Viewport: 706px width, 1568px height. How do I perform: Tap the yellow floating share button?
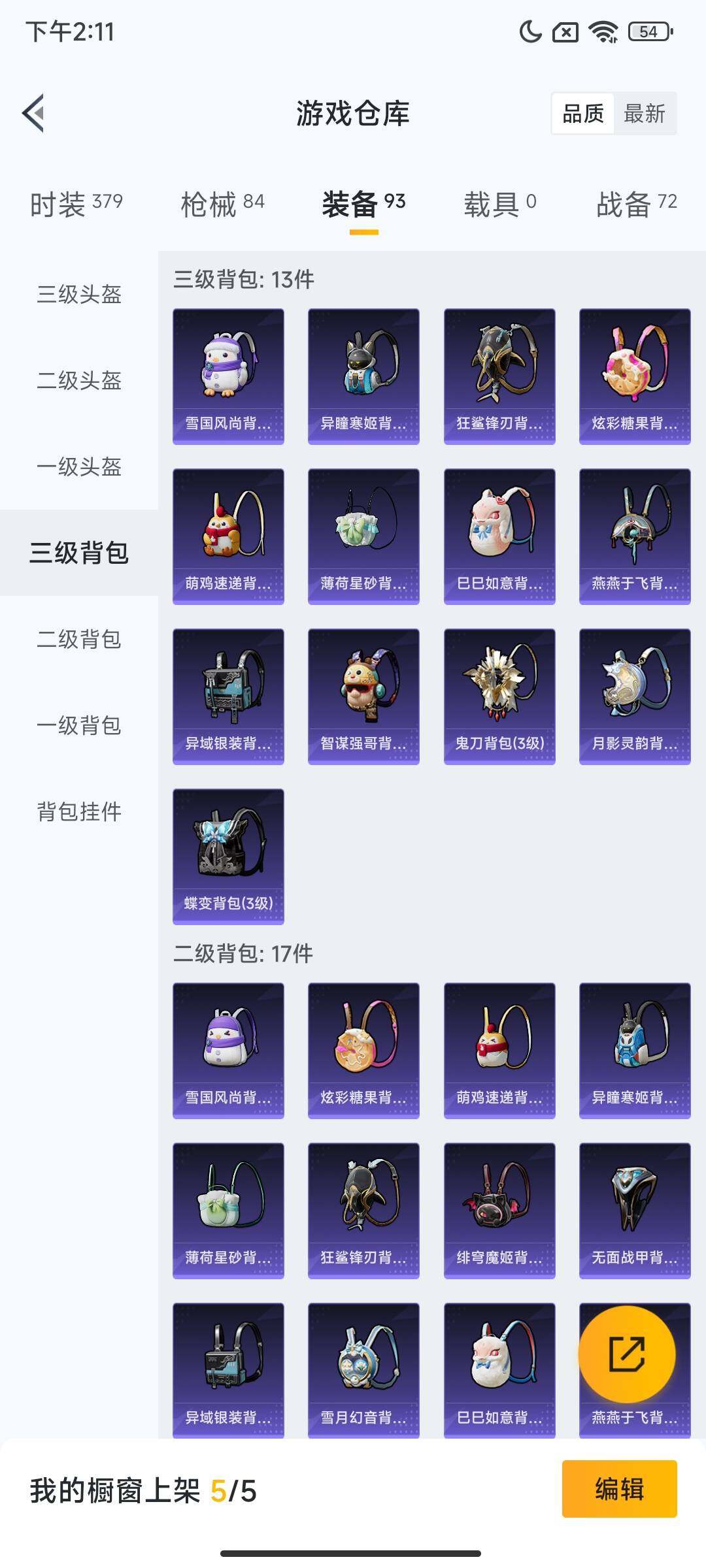(x=627, y=1354)
